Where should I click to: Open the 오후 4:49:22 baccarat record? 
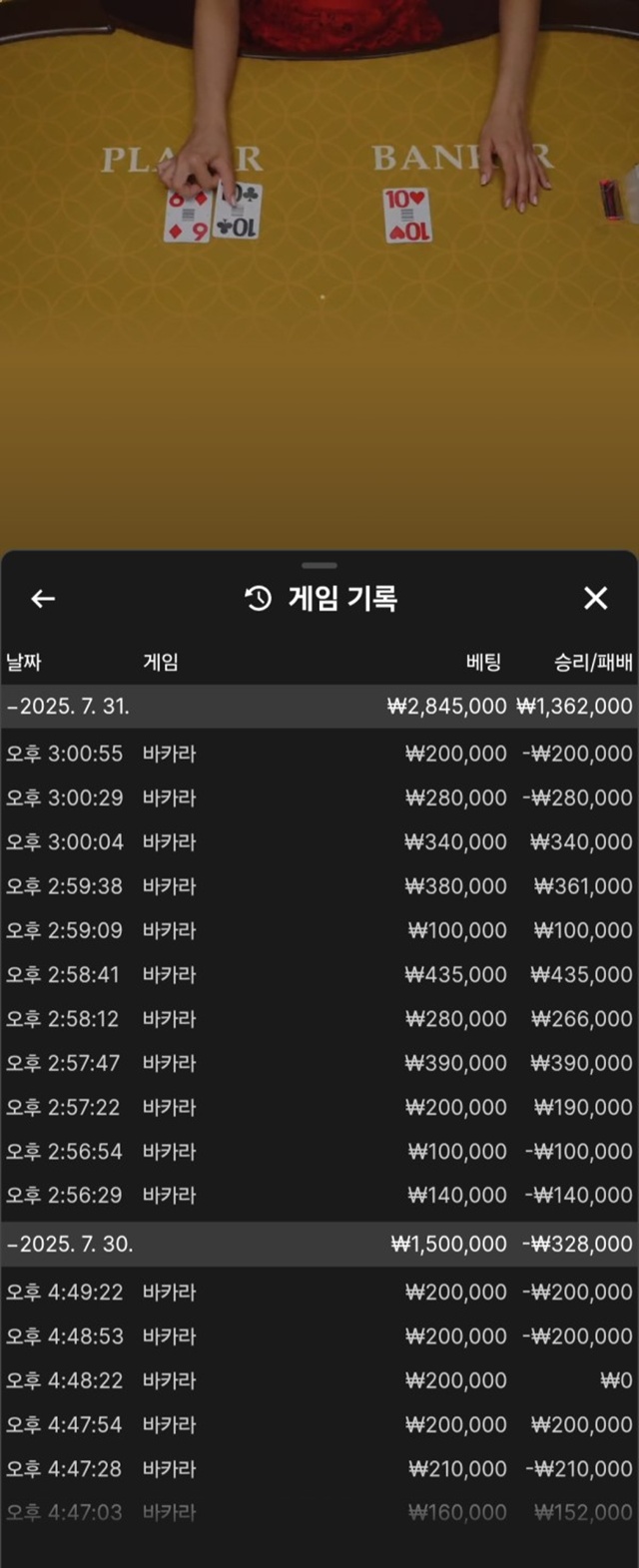[319, 1293]
